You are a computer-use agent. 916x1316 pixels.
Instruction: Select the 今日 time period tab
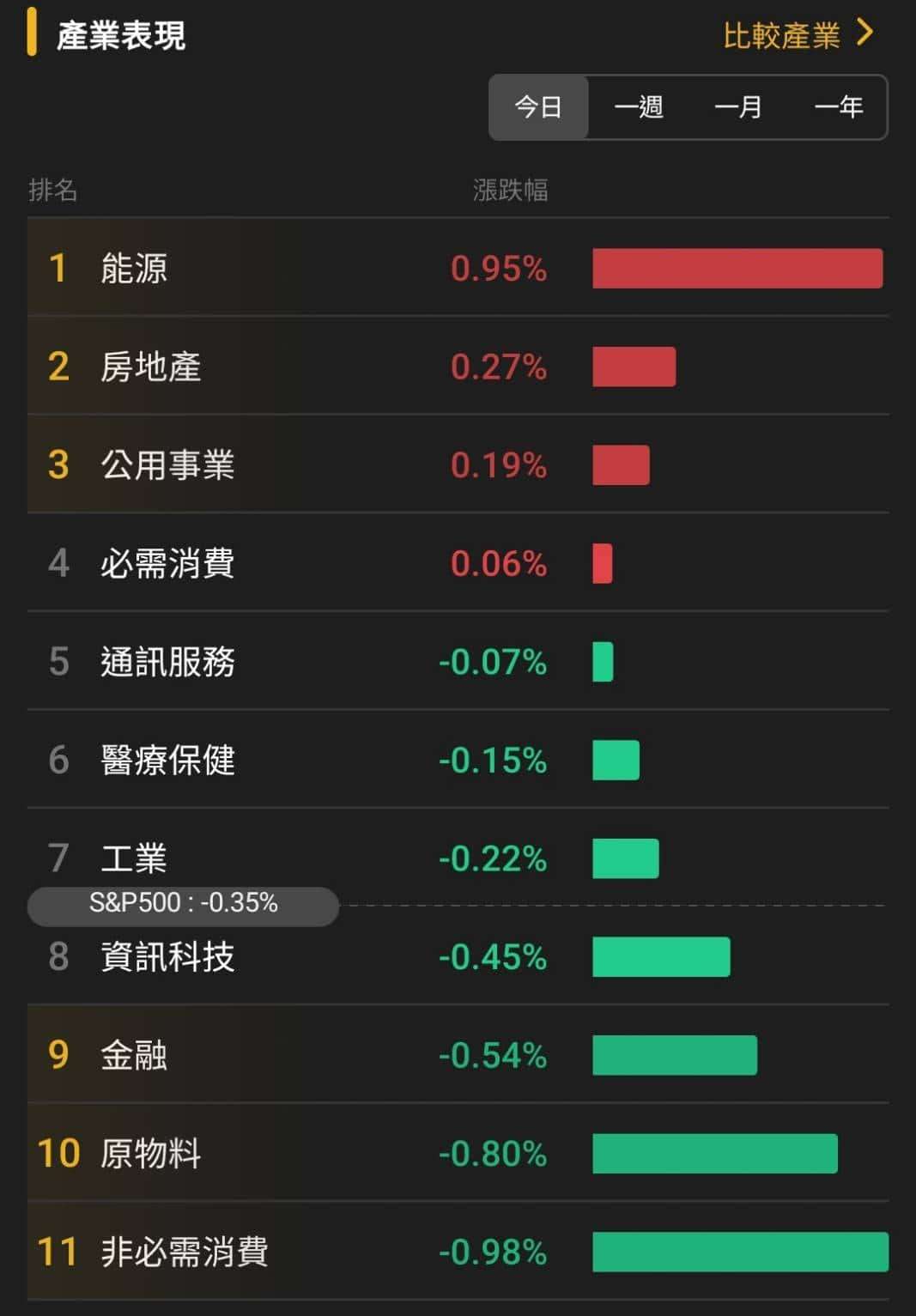pos(537,106)
